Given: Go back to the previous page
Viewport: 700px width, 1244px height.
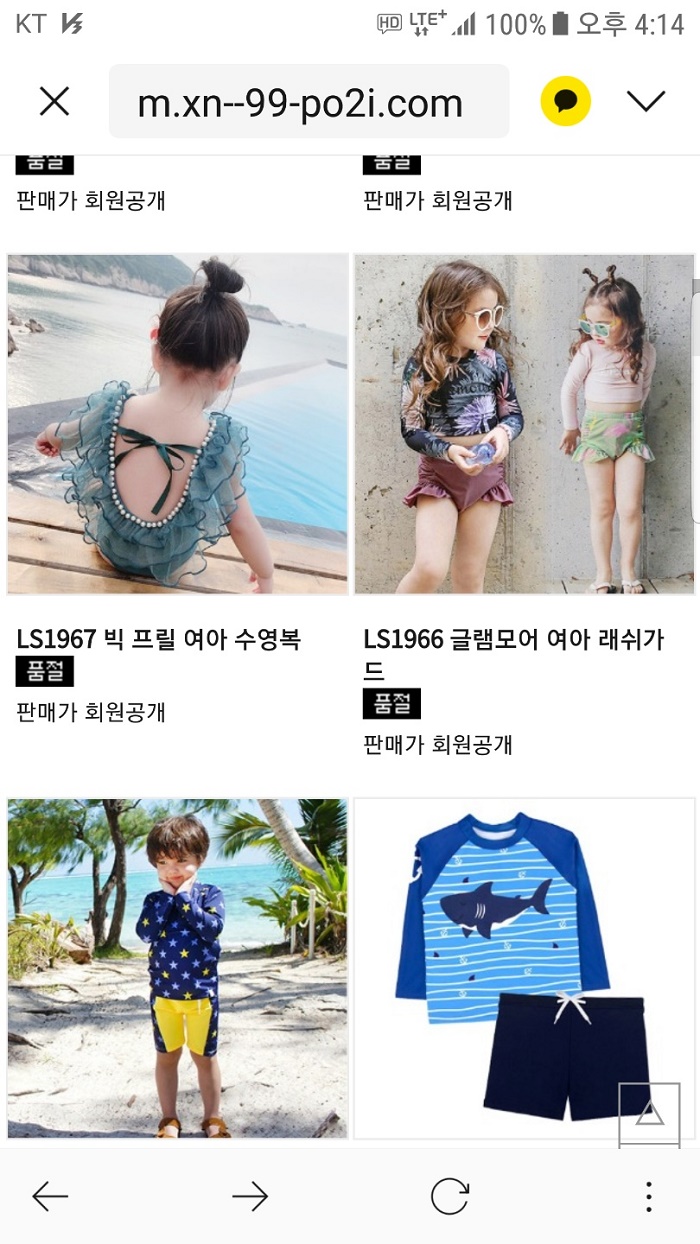Looking at the screenshot, I should [50, 1196].
